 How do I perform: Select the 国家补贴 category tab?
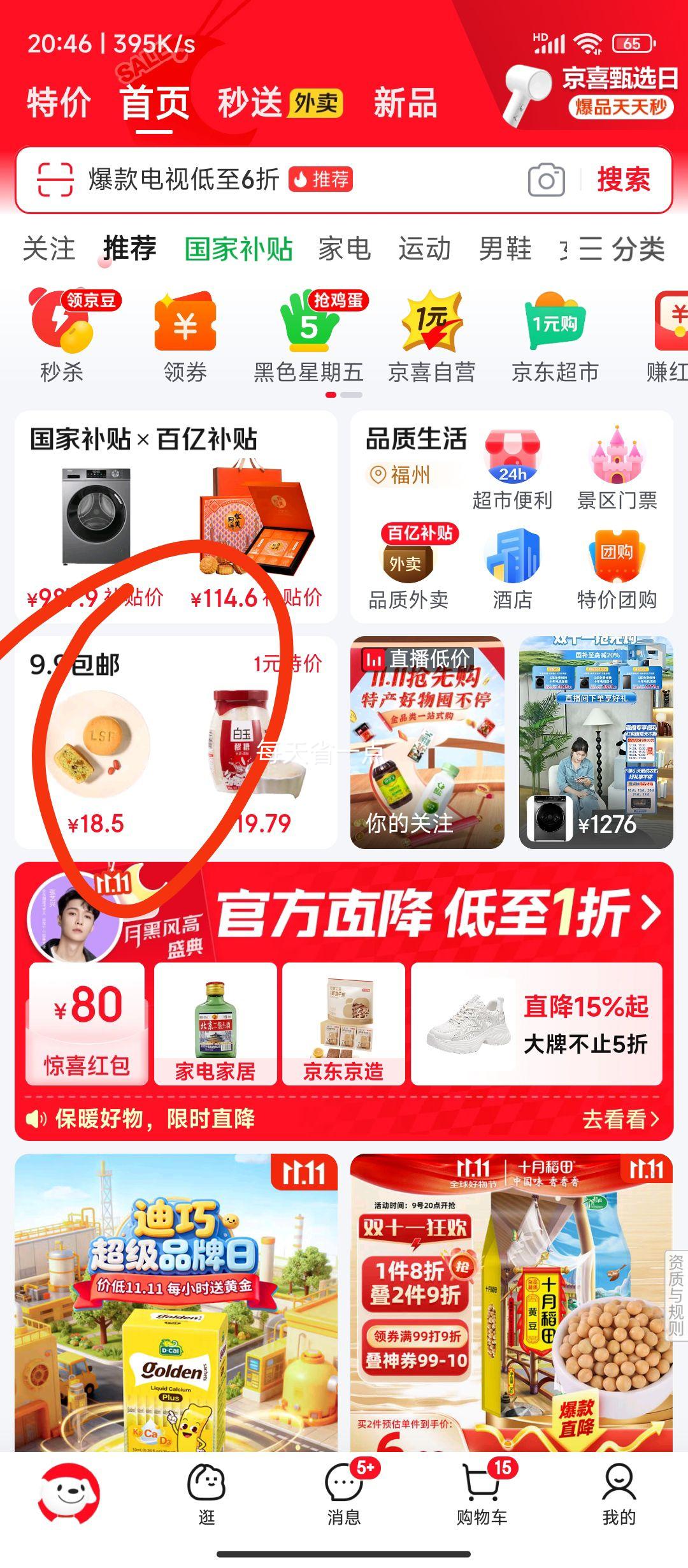click(238, 249)
